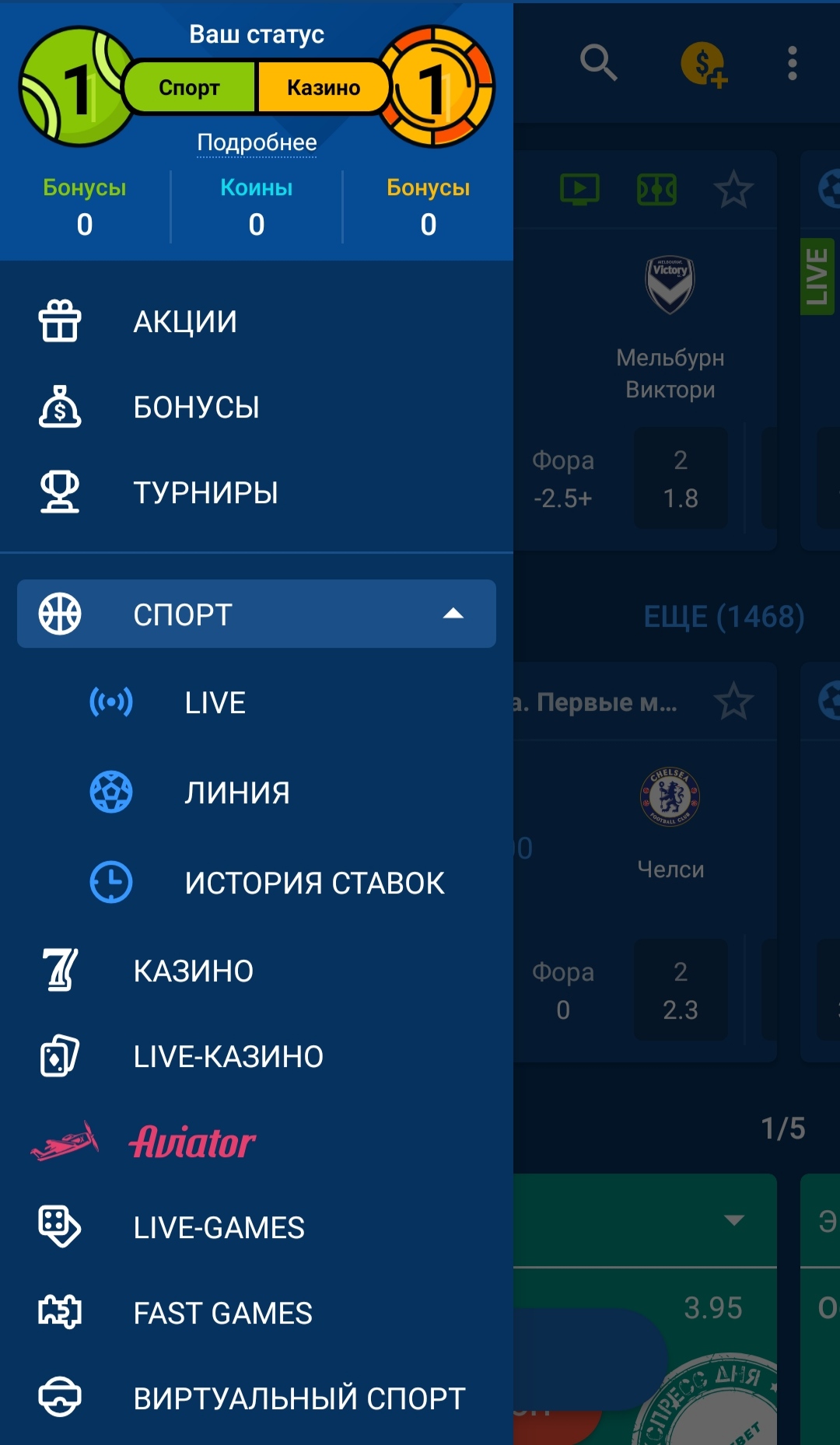
Task: Tap the deposit dollar icon
Action: pos(704,64)
